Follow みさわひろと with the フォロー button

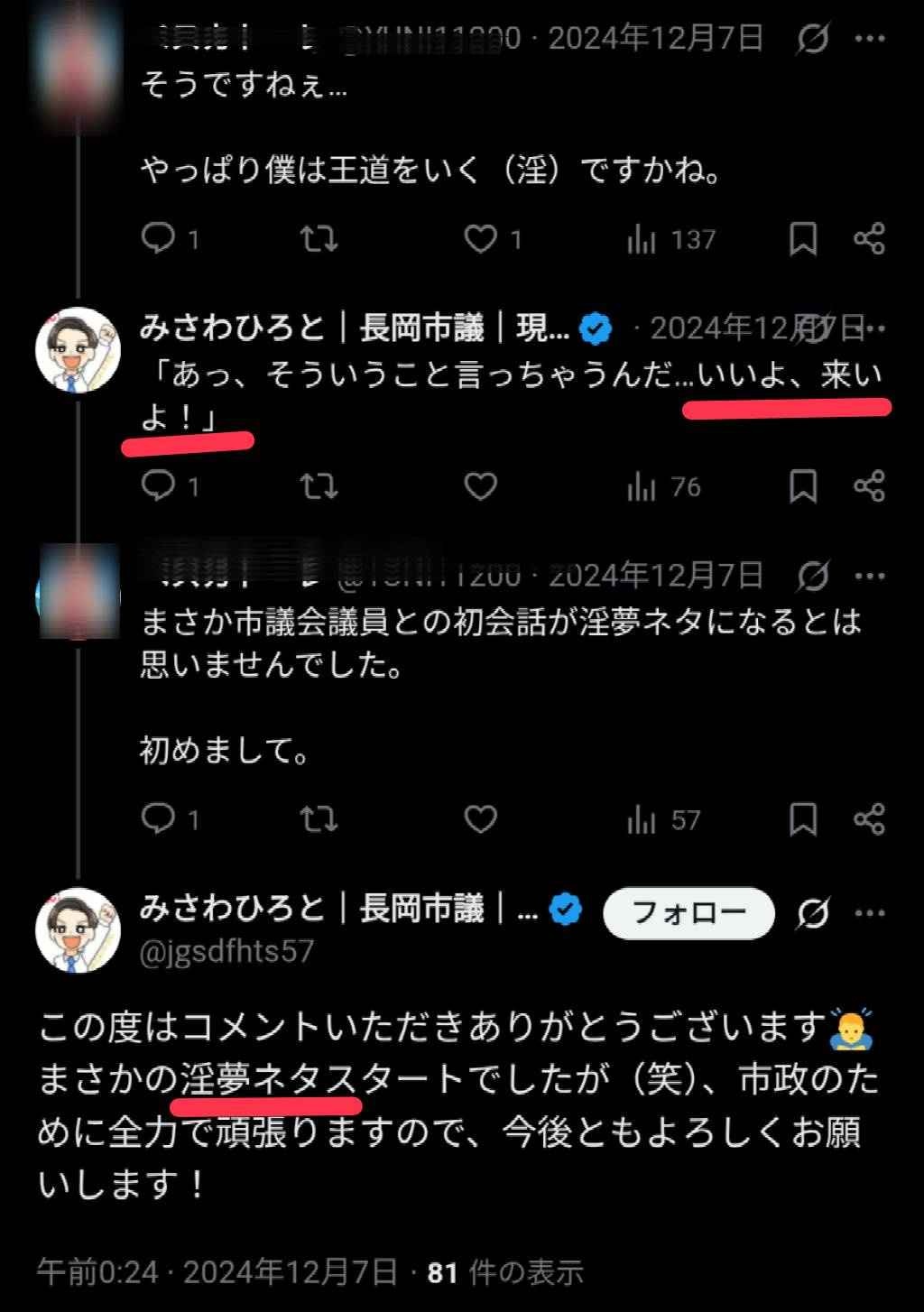click(x=688, y=913)
